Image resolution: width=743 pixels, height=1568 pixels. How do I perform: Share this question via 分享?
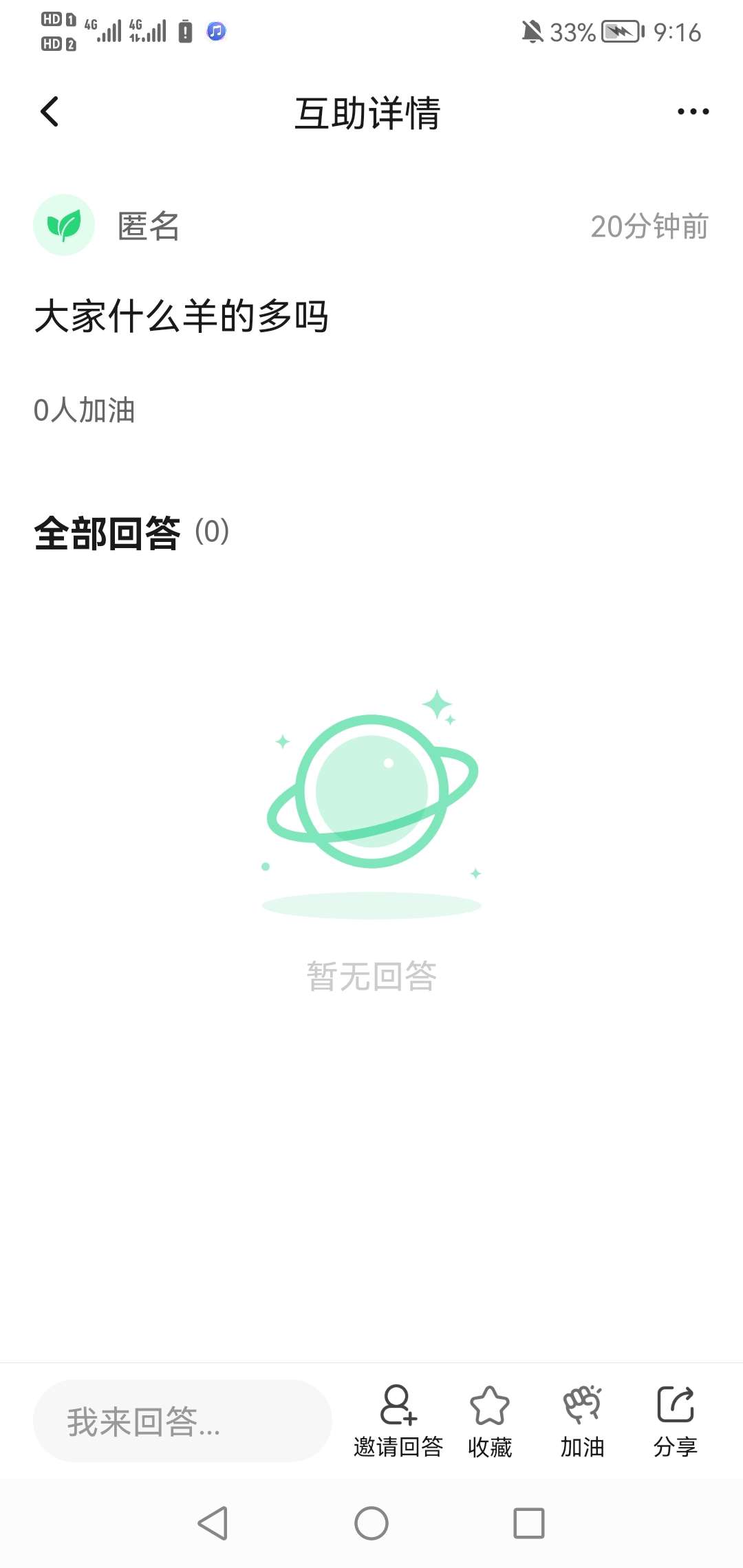coord(675,1421)
